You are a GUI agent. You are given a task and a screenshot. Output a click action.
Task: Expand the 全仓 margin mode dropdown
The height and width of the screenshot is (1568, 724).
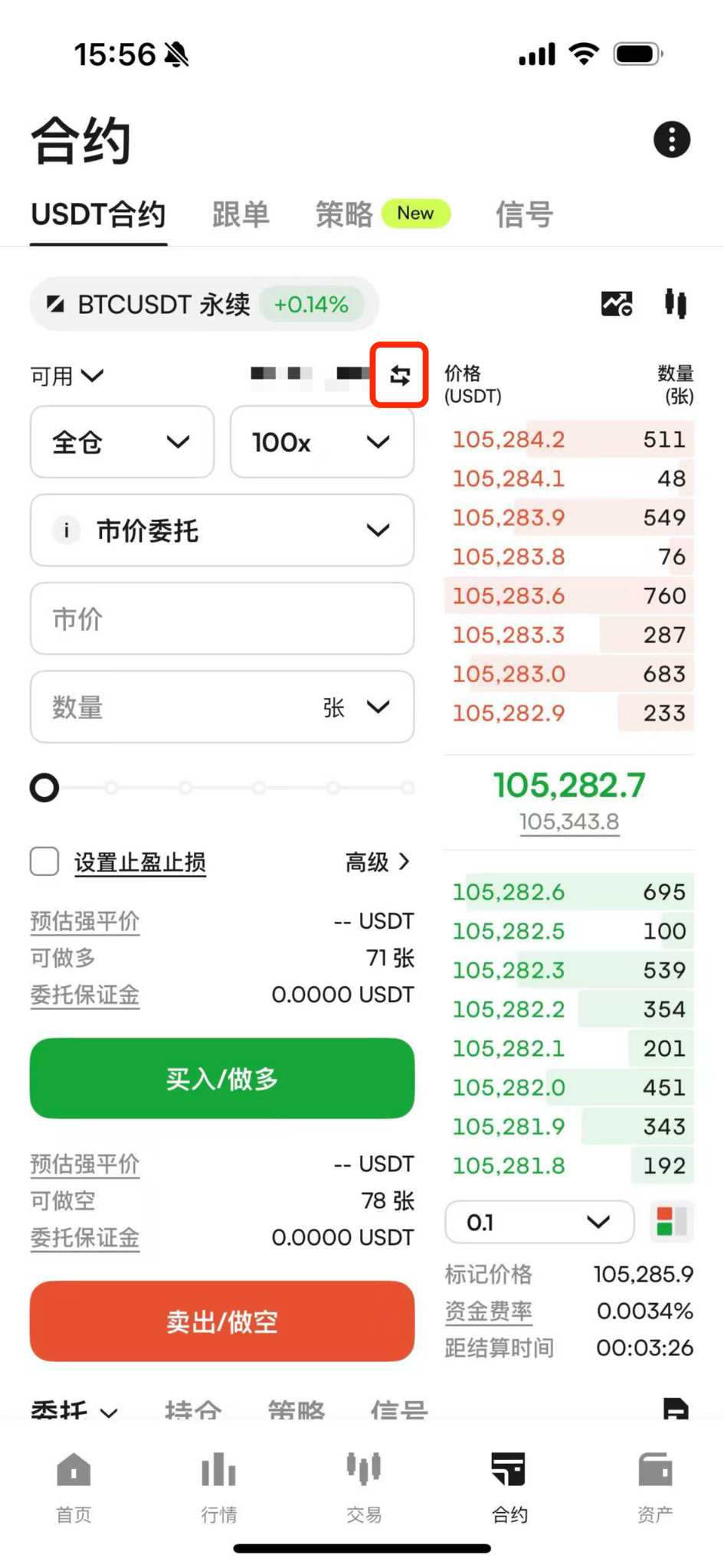122,443
